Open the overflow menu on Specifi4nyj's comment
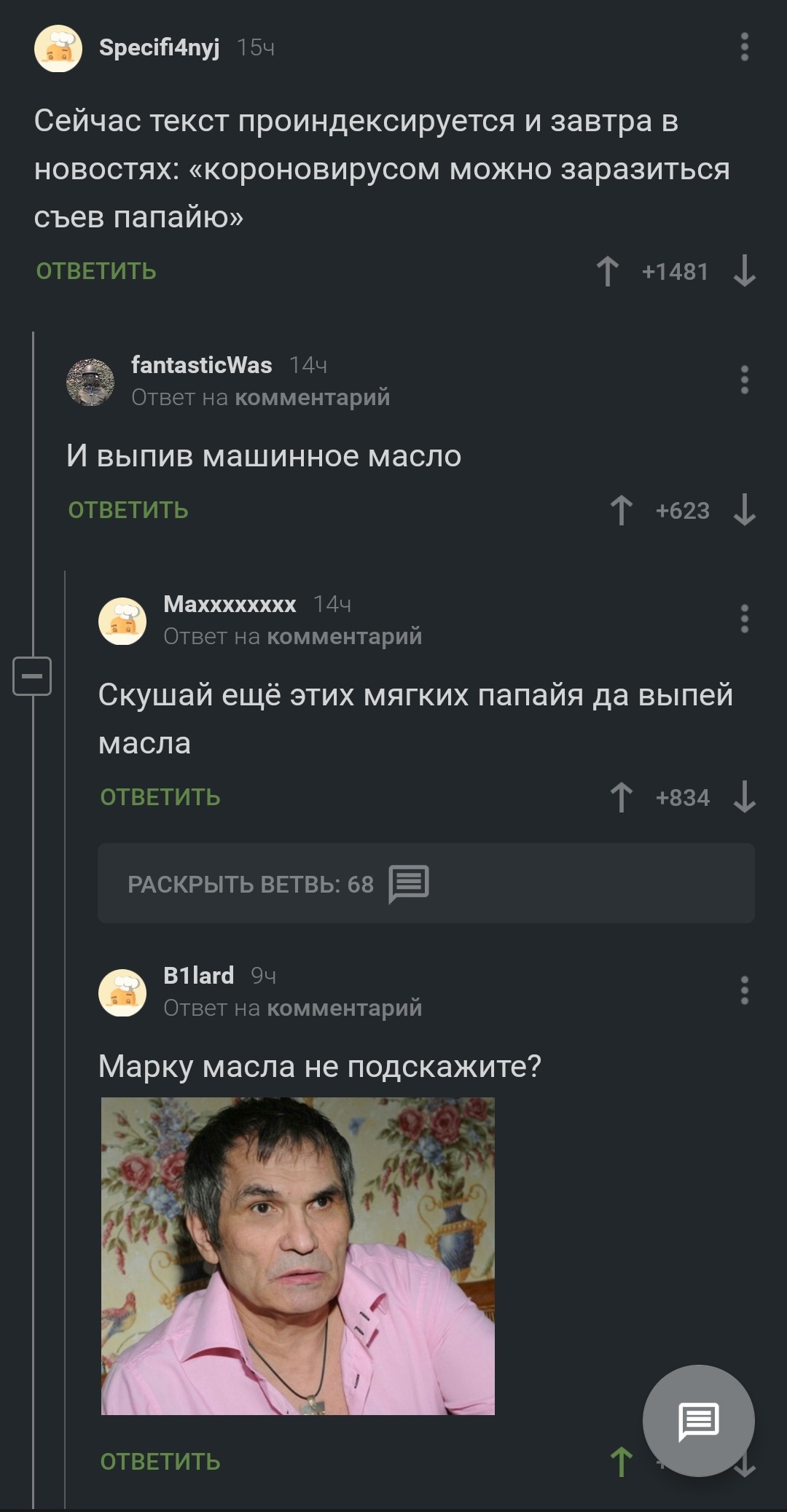Screen dimensions: 787x1512 coord(744,47)
